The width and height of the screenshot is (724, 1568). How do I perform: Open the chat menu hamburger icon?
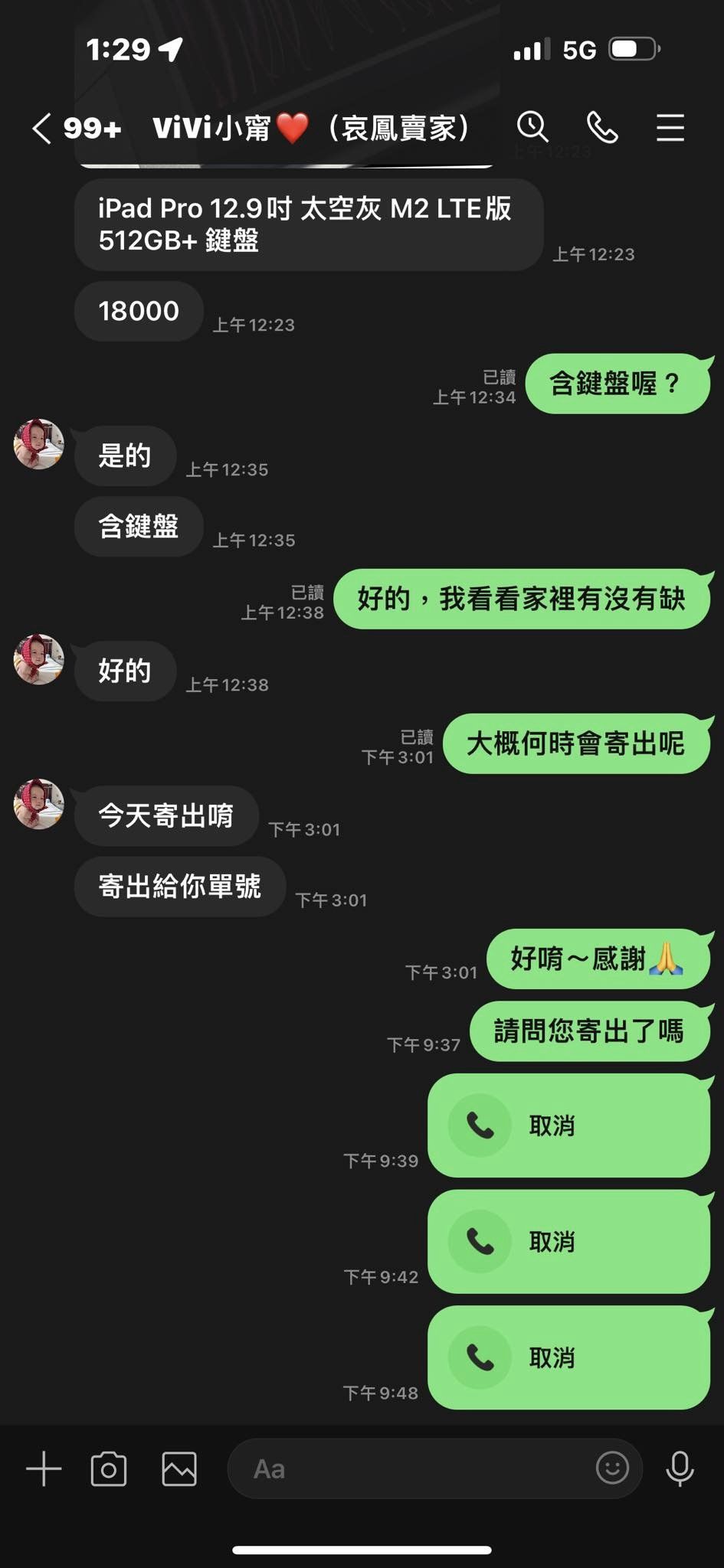click(x=670, y=128)
